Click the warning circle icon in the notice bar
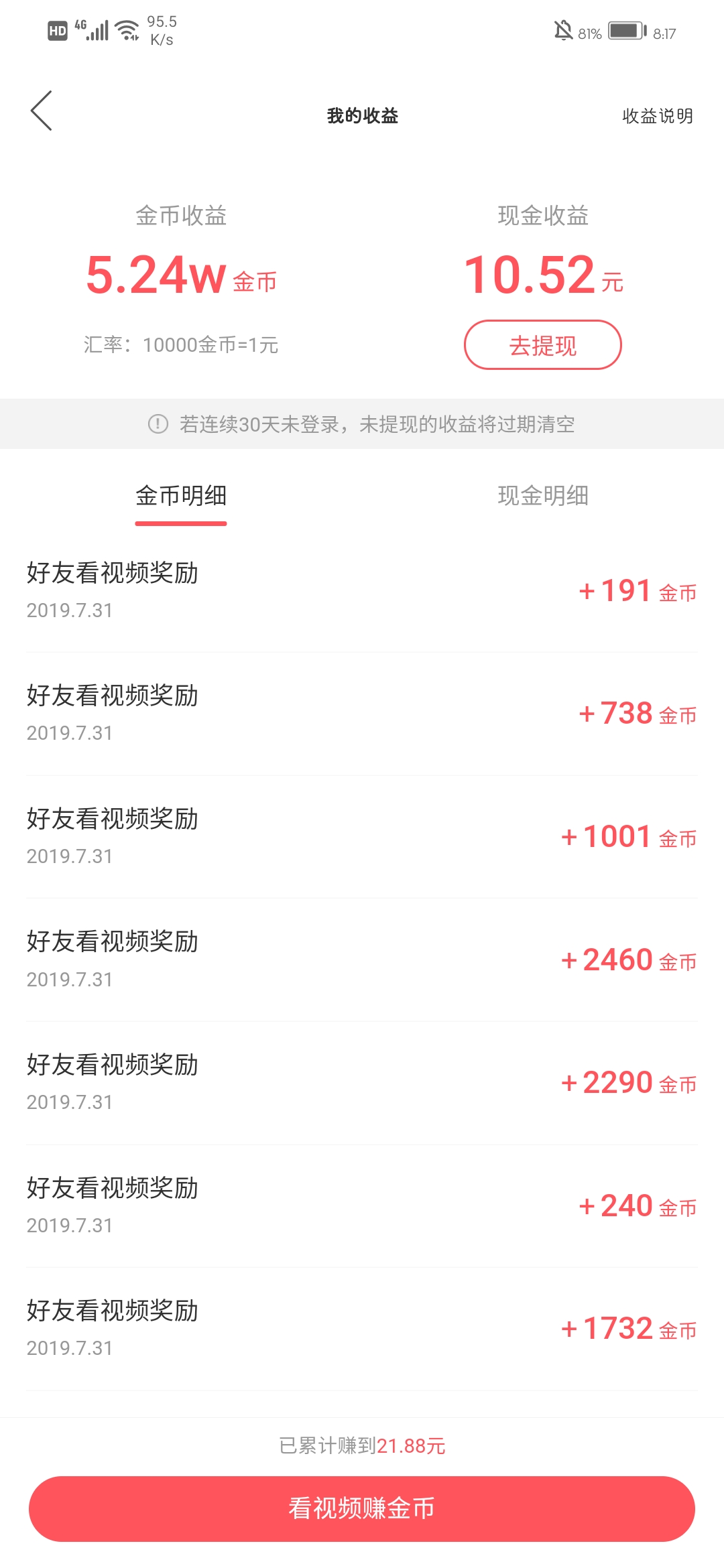724x1568 pixels. point(156,423)
